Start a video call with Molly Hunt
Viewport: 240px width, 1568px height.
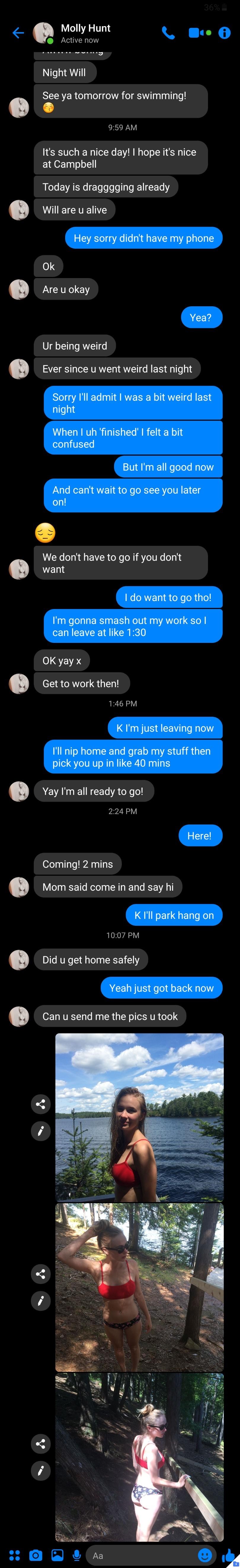pos(196,33)
